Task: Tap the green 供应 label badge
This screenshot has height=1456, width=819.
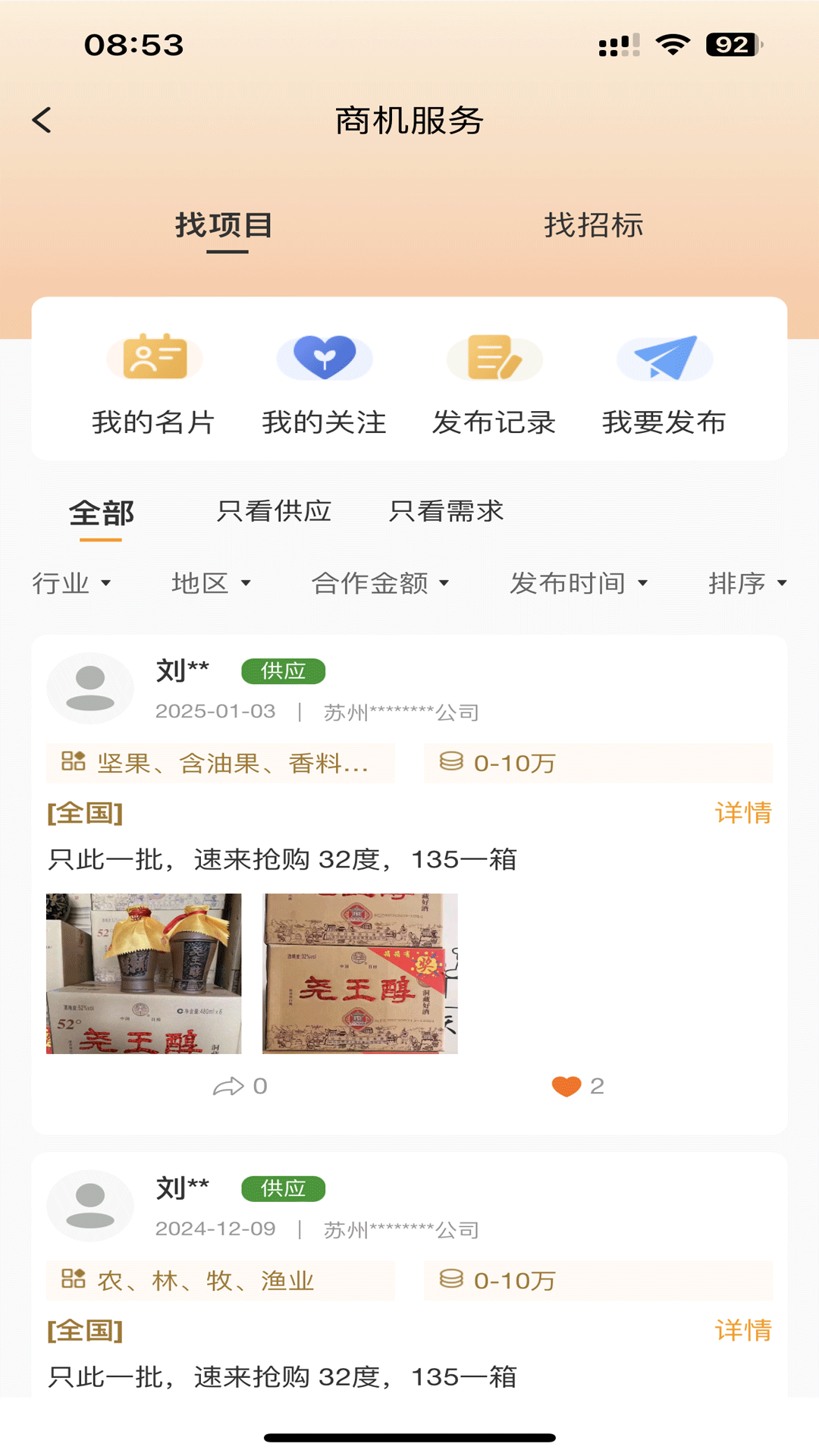Action: click(x=282, y=672)
